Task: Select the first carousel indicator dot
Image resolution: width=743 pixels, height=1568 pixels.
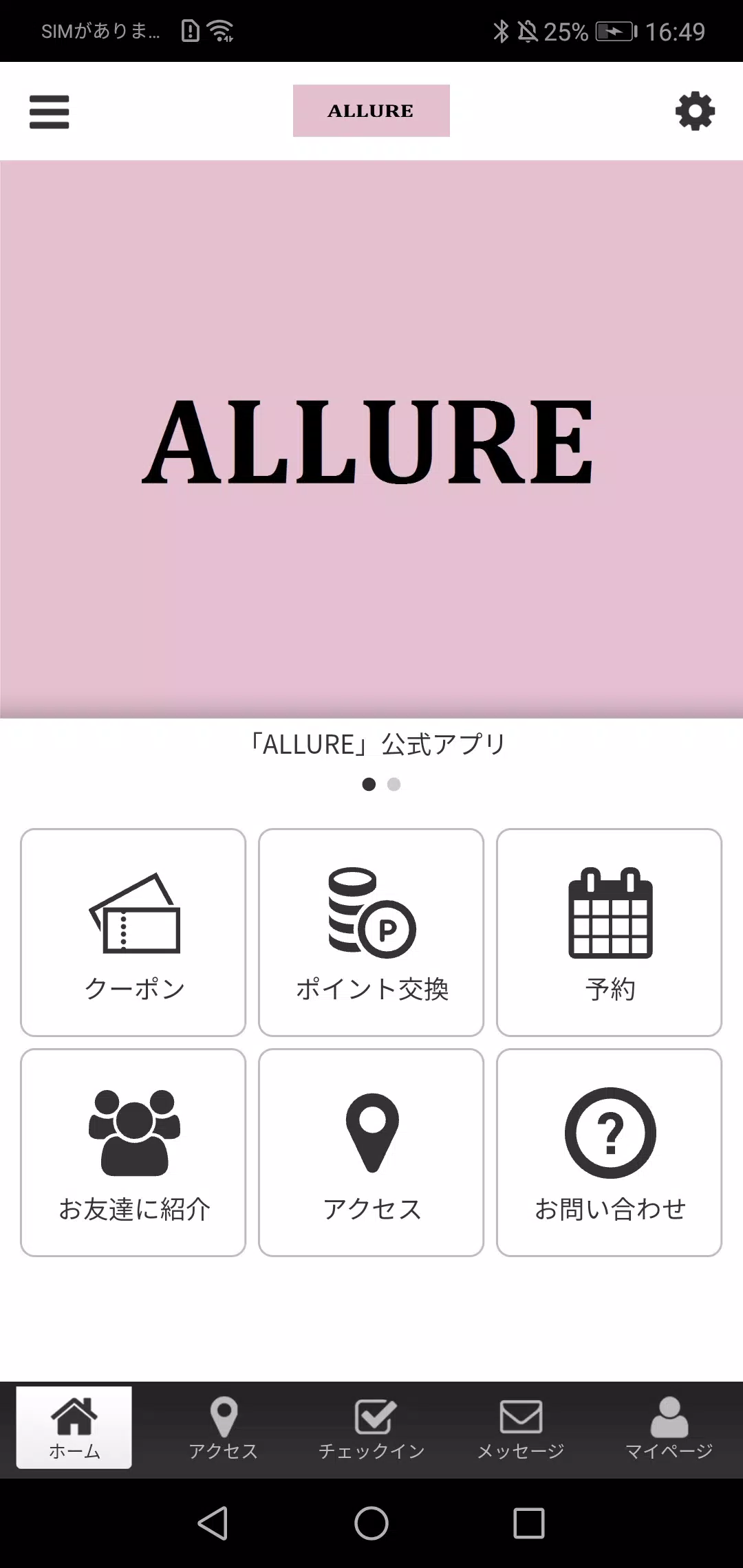Action: click(369, 784)
